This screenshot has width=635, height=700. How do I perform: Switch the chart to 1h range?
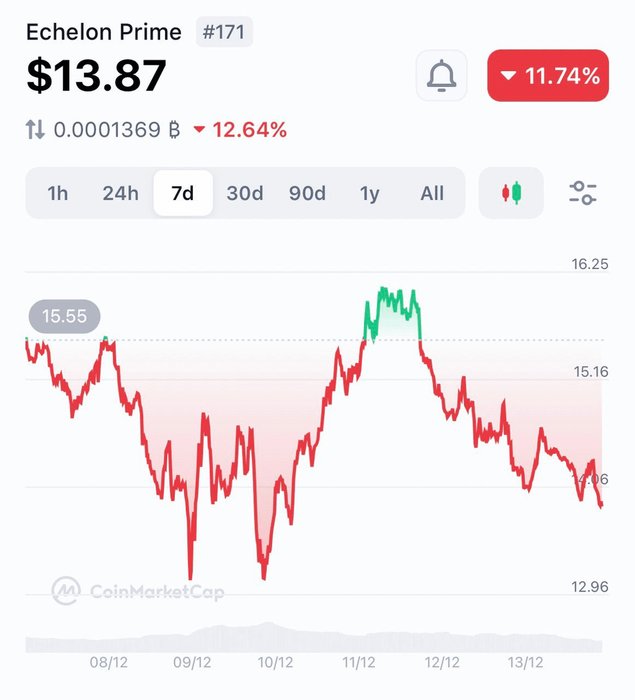58,193
